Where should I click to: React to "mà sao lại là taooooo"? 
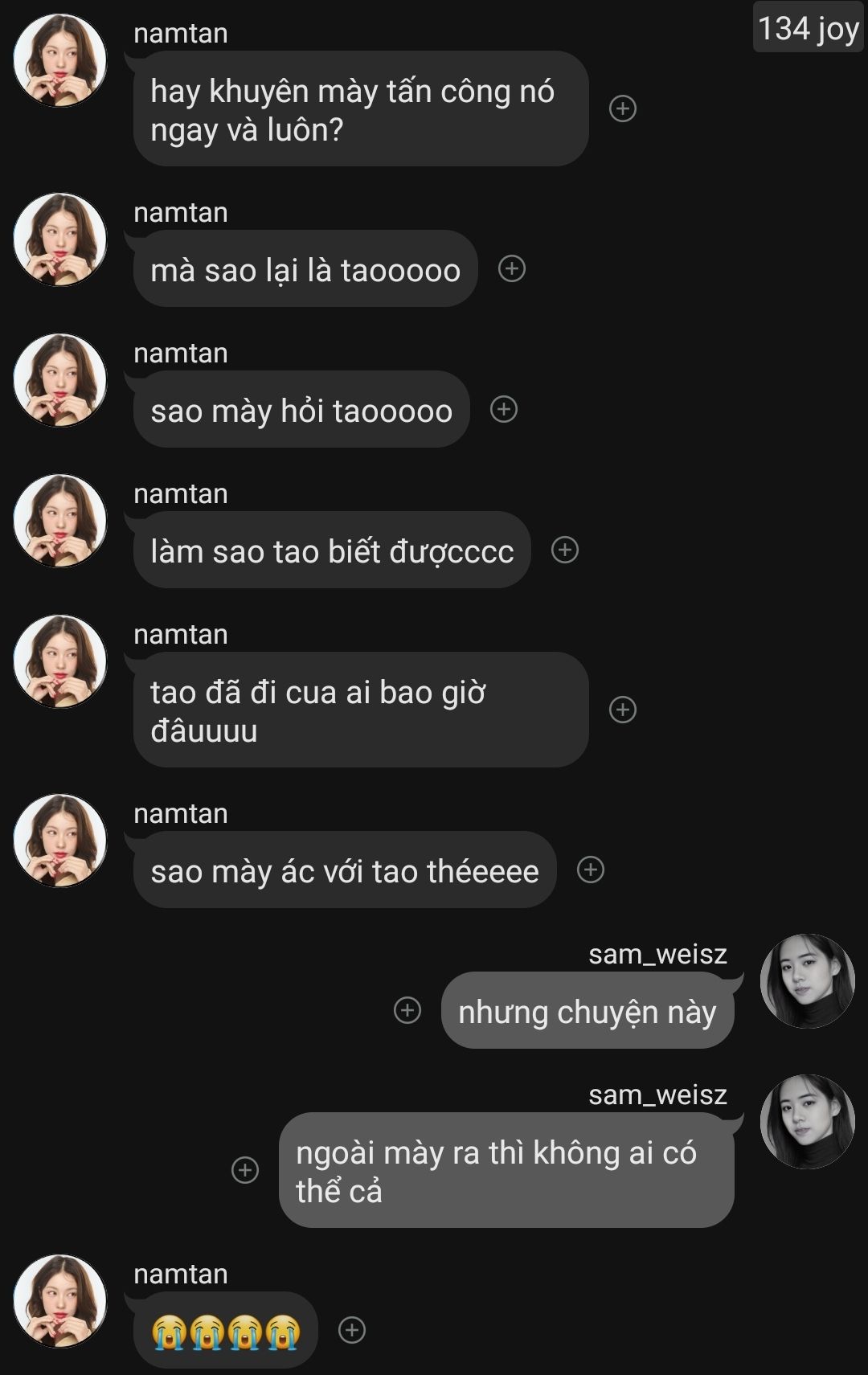512,268
